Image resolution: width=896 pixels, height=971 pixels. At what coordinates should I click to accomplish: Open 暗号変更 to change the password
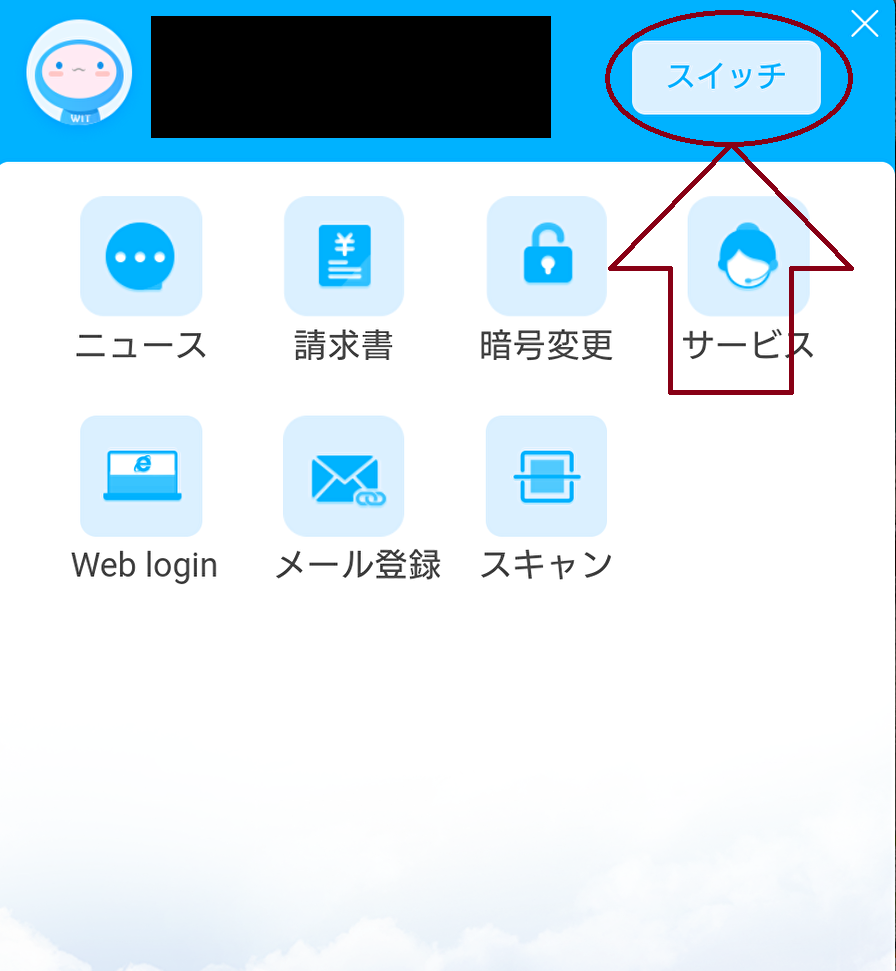(x=547, y=257)
